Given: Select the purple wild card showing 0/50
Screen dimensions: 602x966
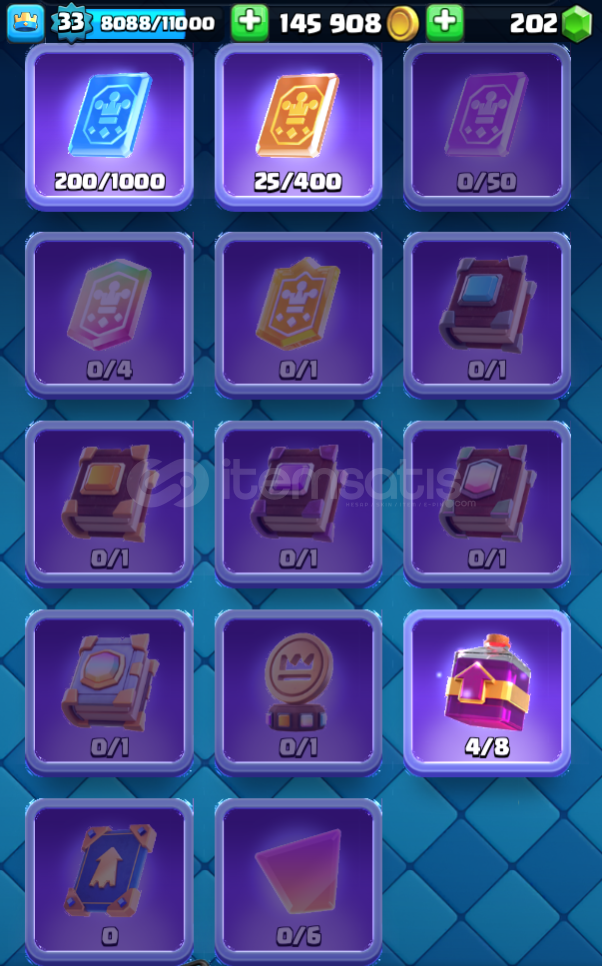Looking at the screenshot, I should (x=487, y=128).
